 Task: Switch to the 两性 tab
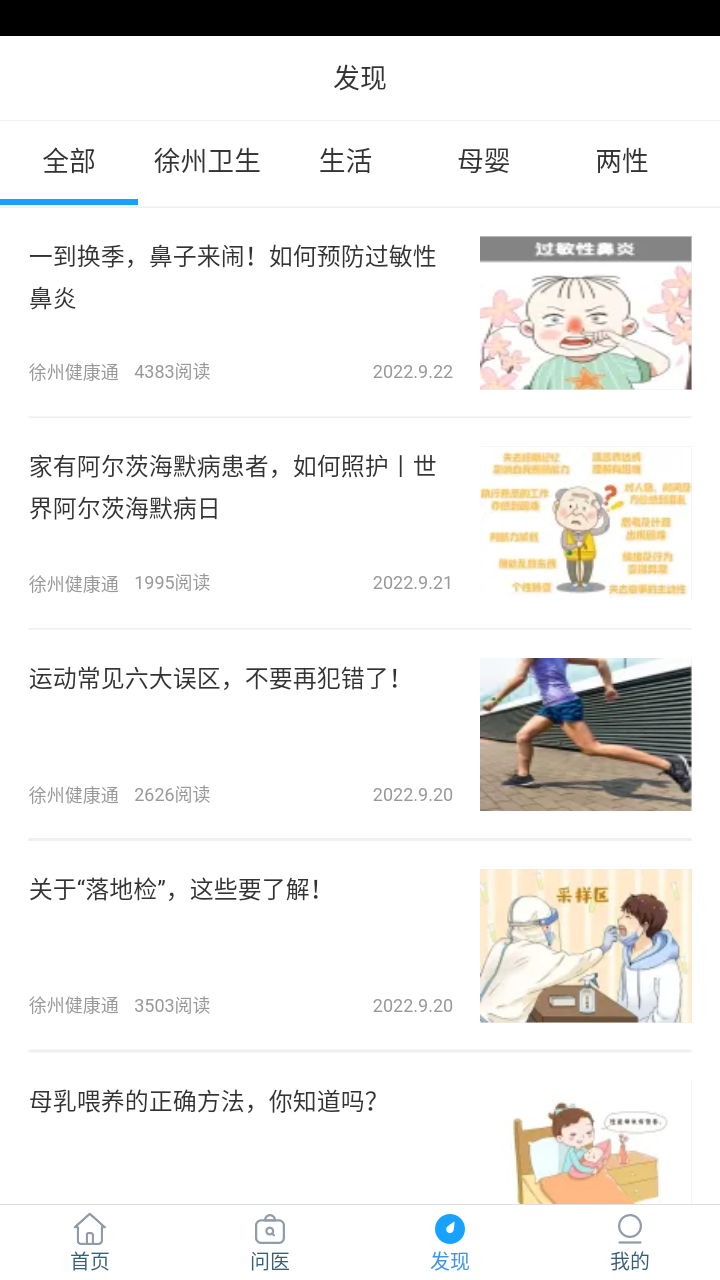coord(621,161)
